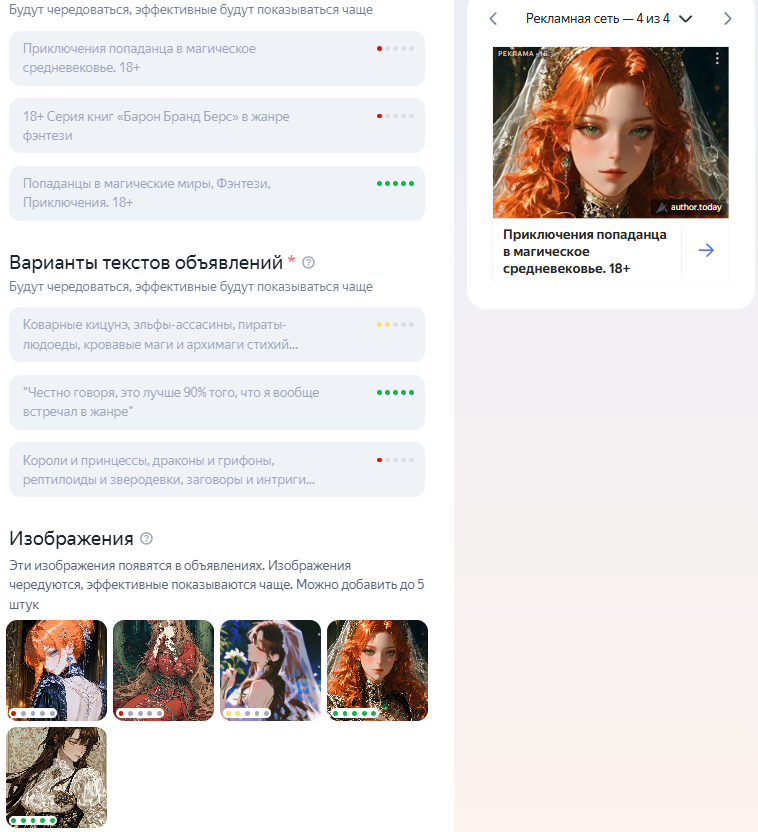Show help next to Изображения heading
Image resolution: width=758 pixels, height=832 pixels.
click(146, 539)
